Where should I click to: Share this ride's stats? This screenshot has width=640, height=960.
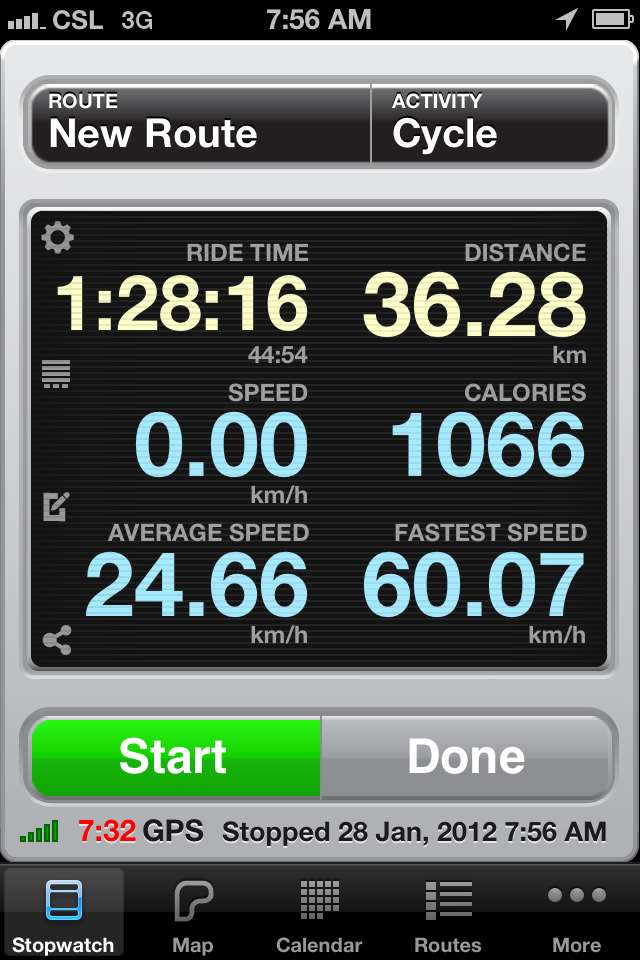coord(57,640)
